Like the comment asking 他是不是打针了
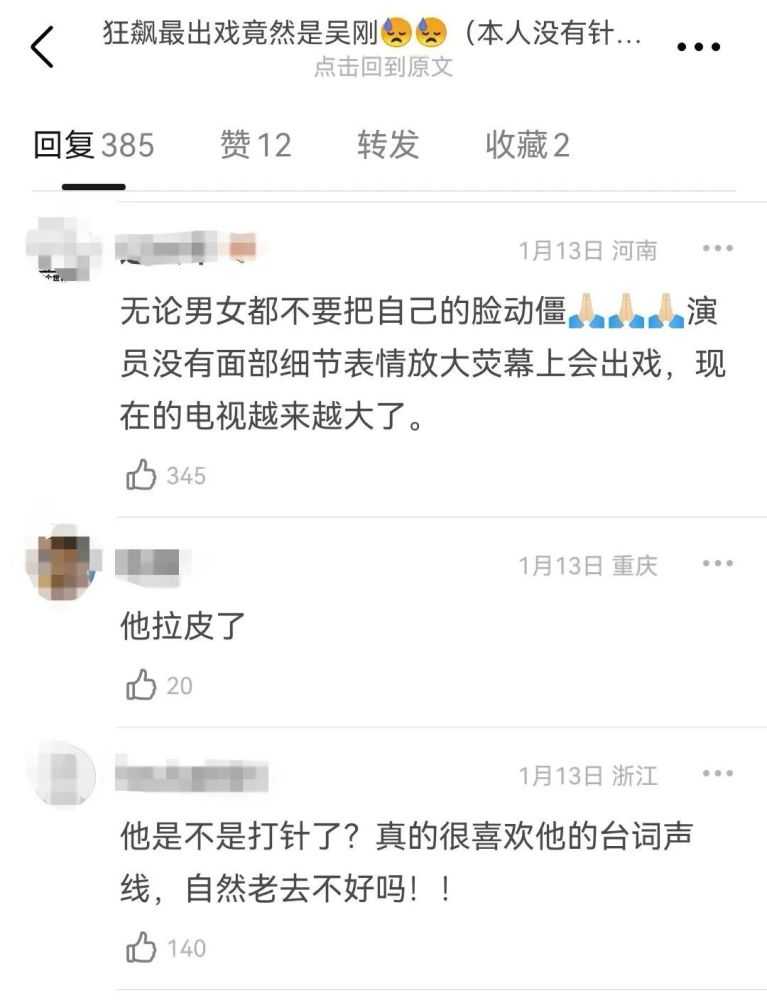This screenshot has height=1000, width=767. [x=142, y=948]
